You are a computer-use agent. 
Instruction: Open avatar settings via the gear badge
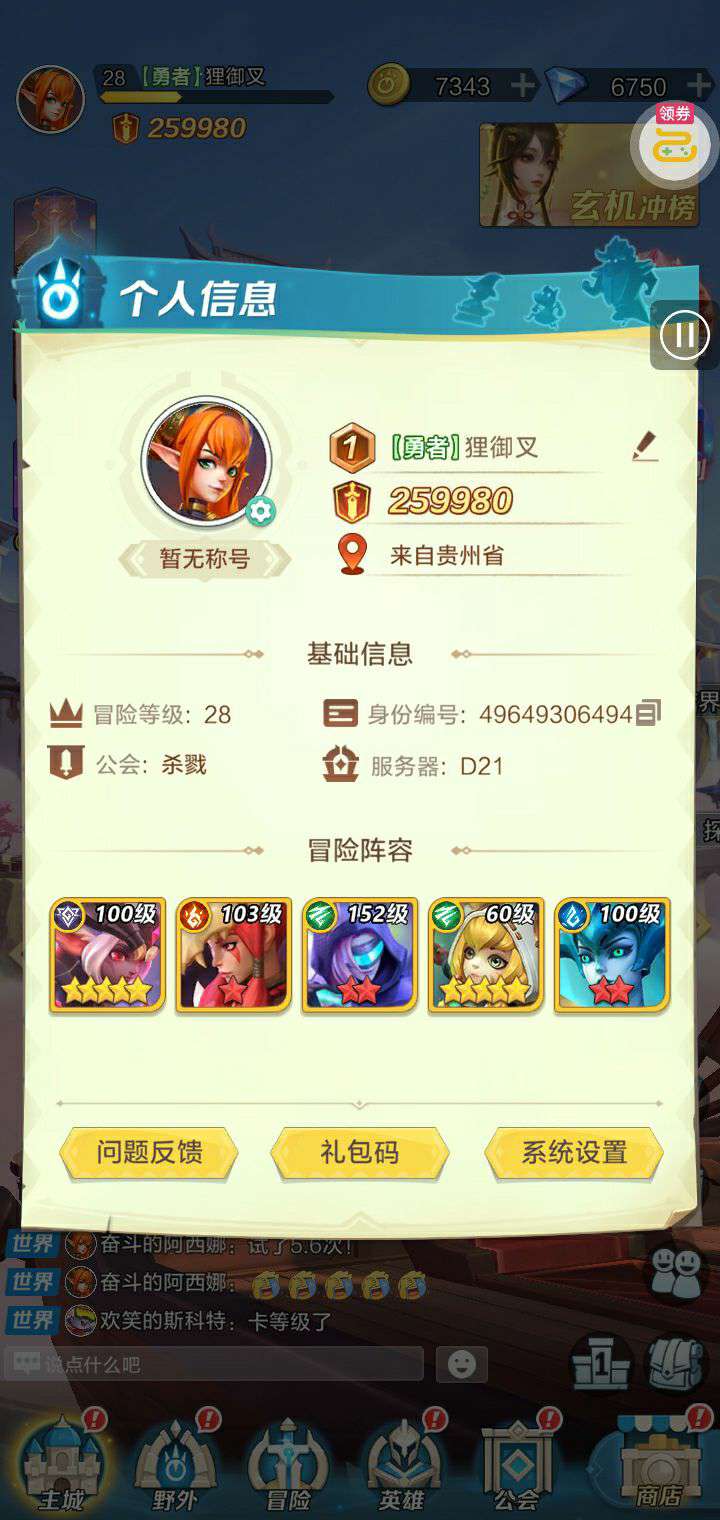260,512
